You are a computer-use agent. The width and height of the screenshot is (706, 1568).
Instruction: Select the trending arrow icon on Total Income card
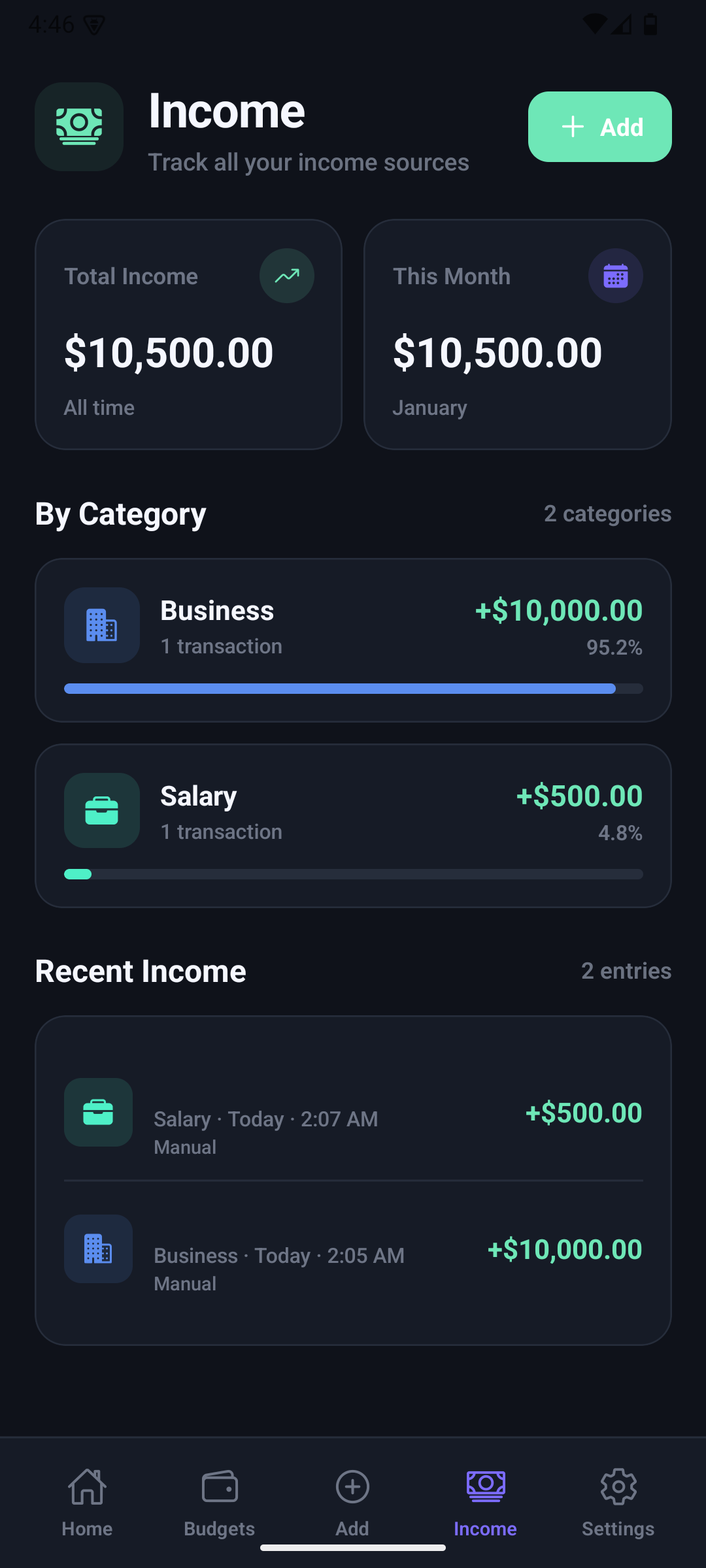tap(286, 276)
